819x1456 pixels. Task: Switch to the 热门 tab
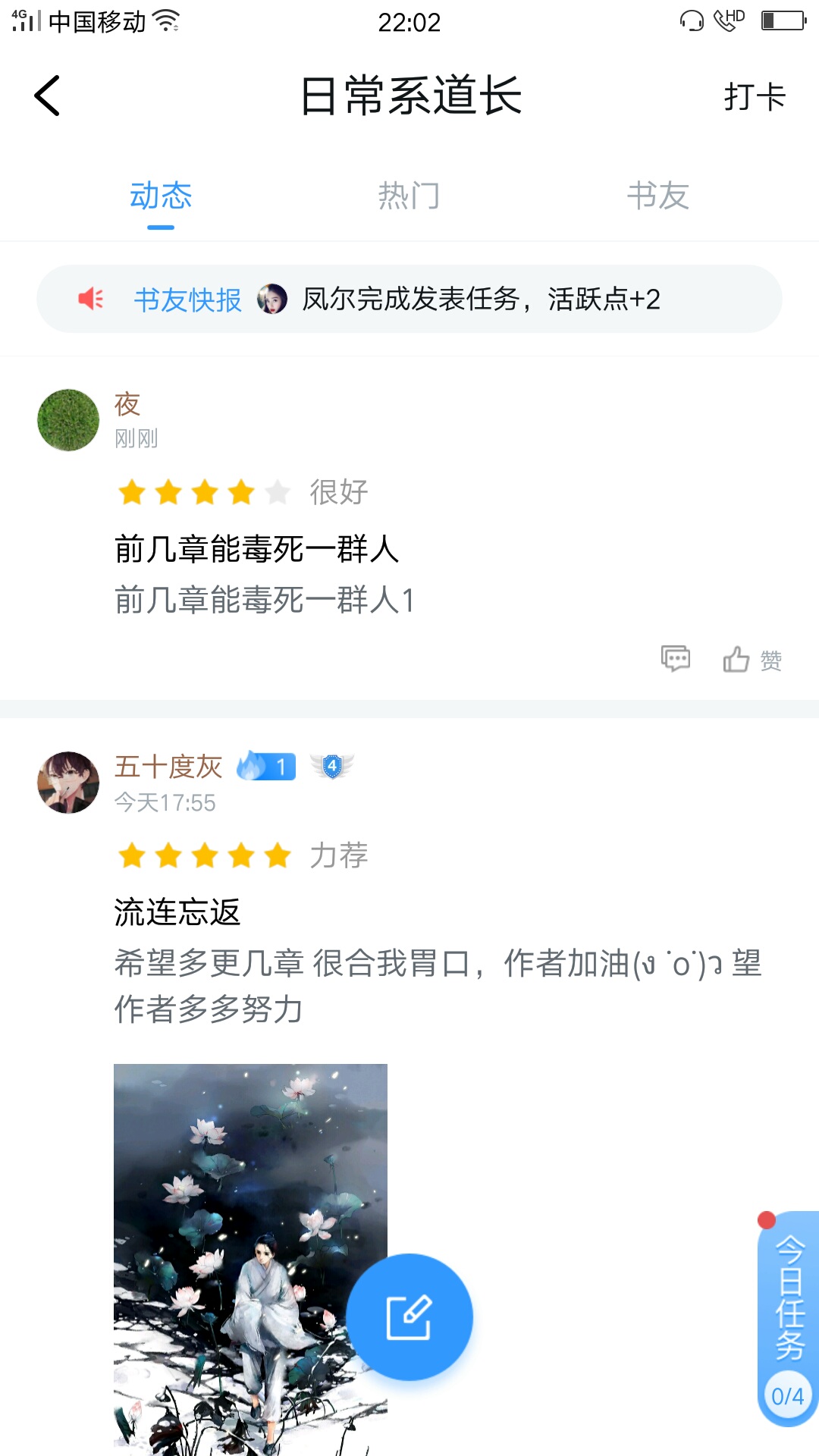pos(409,196)
